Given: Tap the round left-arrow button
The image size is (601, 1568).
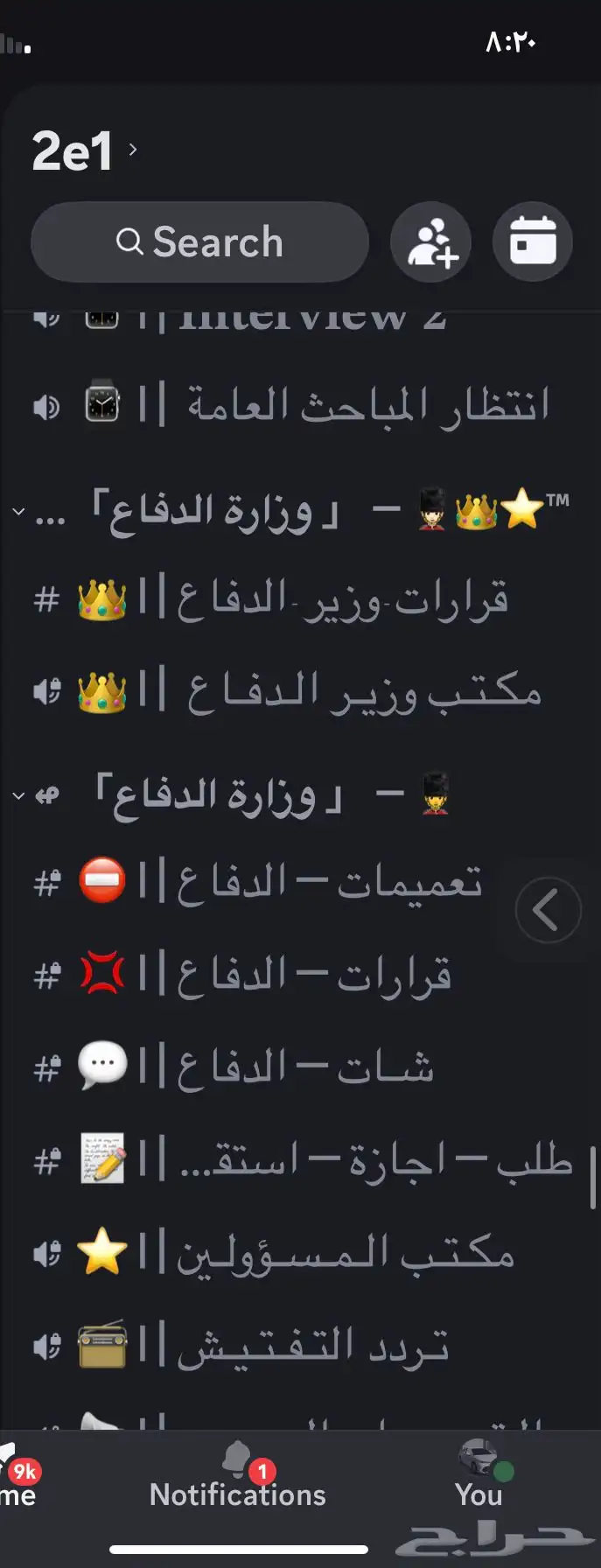Looking at the screenshot, I should tap(548, 910).
